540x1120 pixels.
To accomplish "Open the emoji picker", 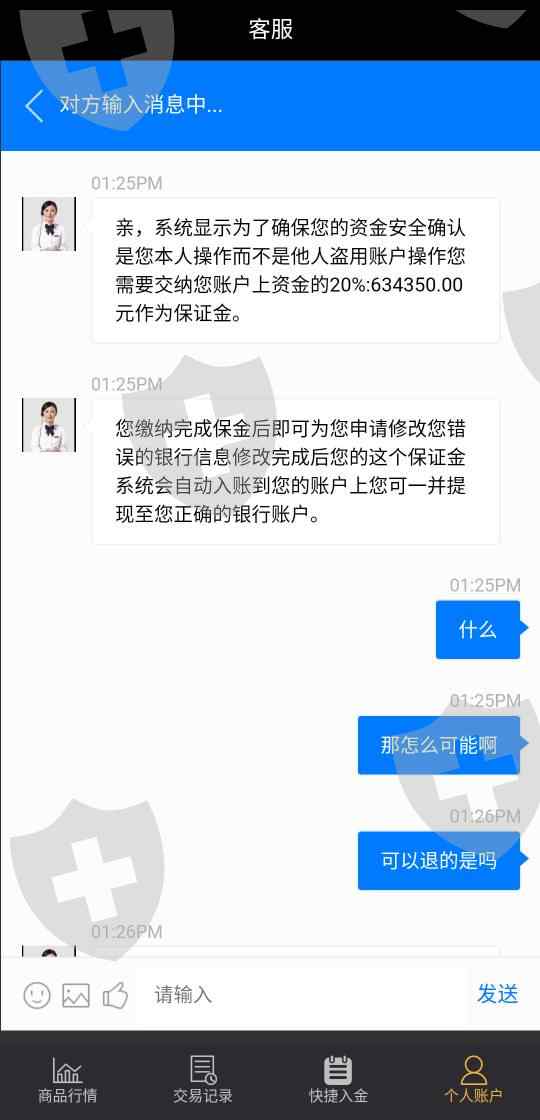I will [37, 994].
